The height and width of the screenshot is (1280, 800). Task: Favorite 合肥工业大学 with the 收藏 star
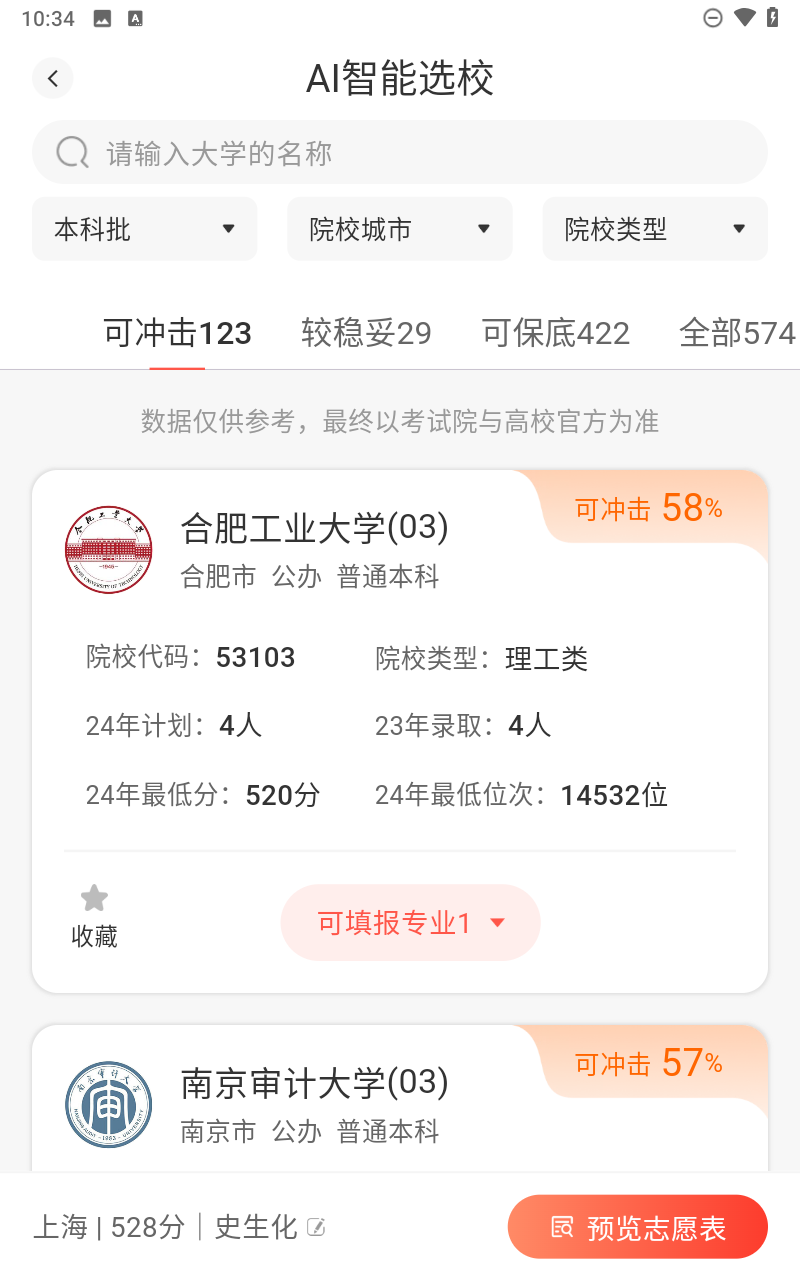click(94, 916)
